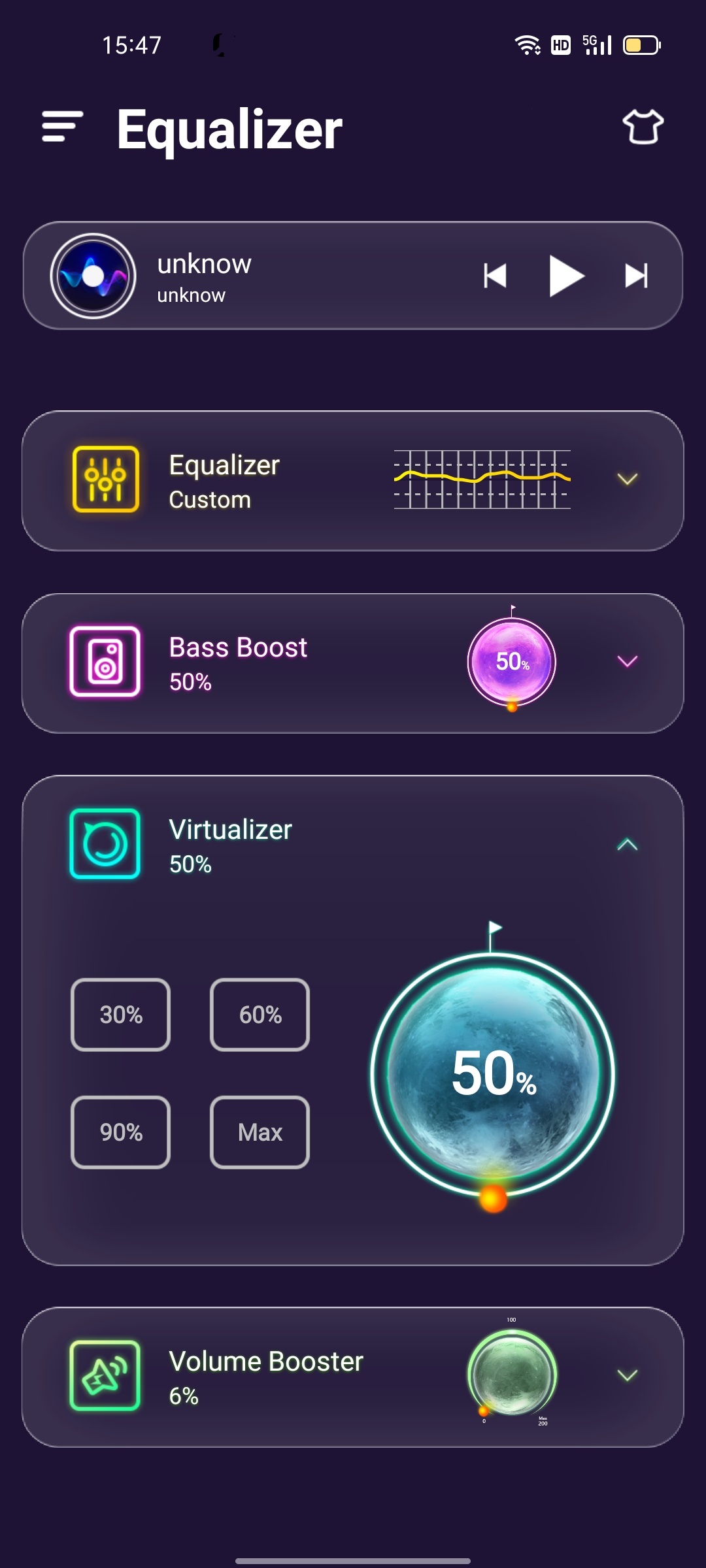Set Virtualizer to 60%
The image size is (706, 1568).
[x=260, y=1015]
